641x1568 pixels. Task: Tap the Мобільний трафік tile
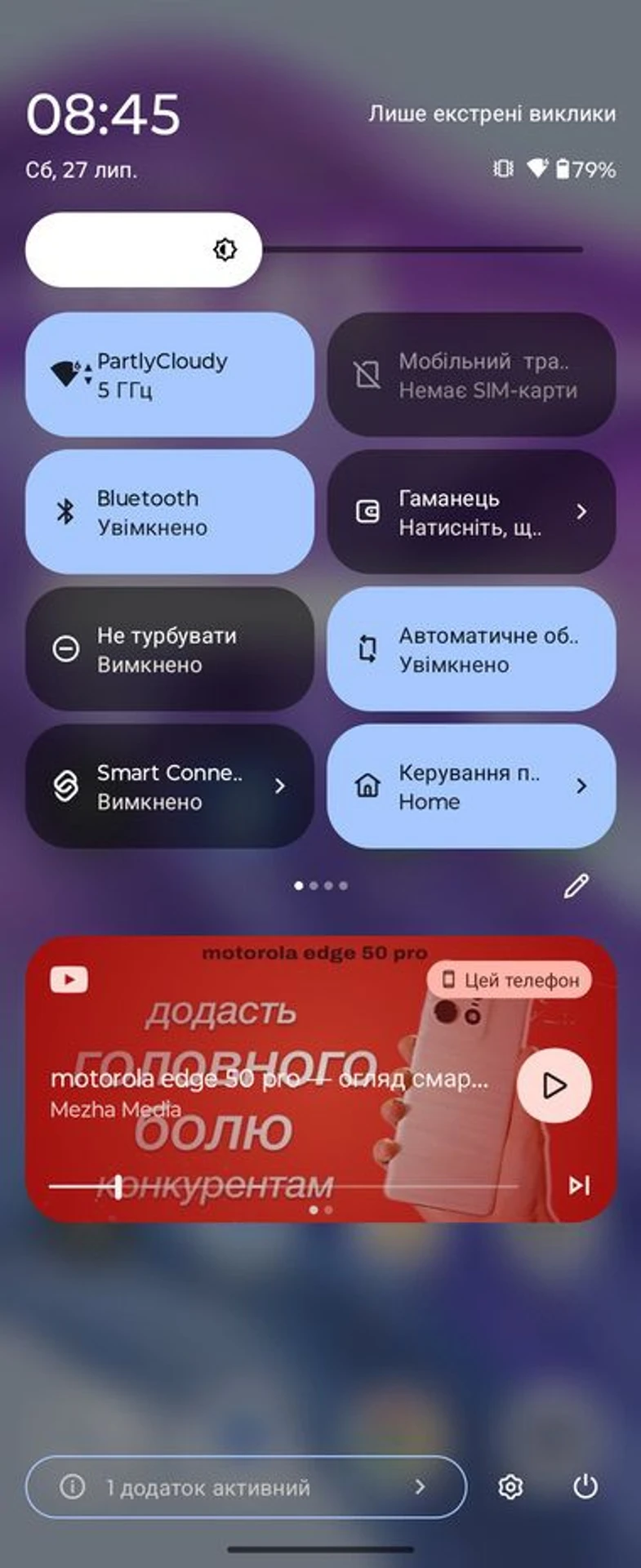(471, 375)
